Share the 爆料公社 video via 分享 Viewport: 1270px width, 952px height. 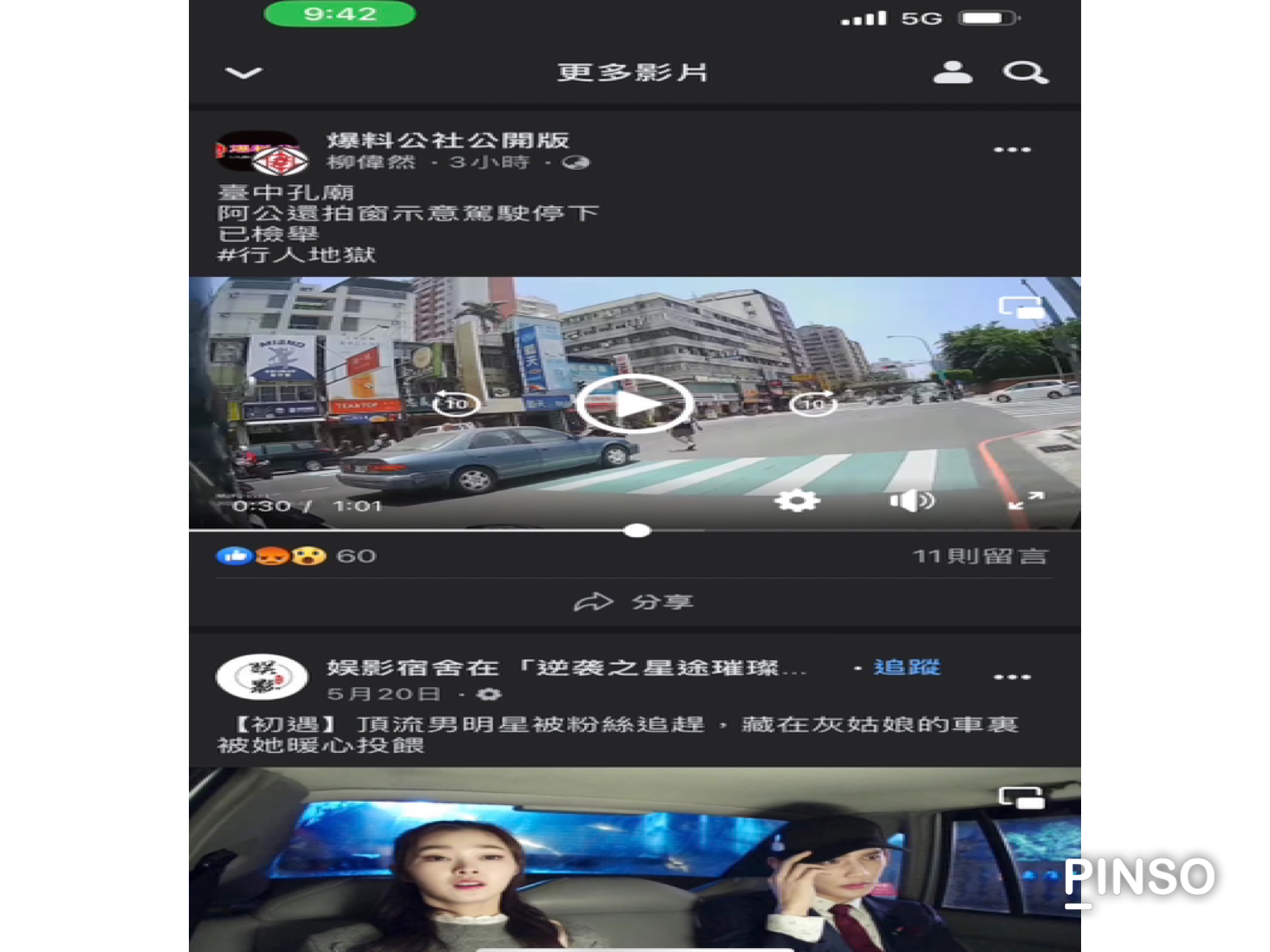pos(634,602)
